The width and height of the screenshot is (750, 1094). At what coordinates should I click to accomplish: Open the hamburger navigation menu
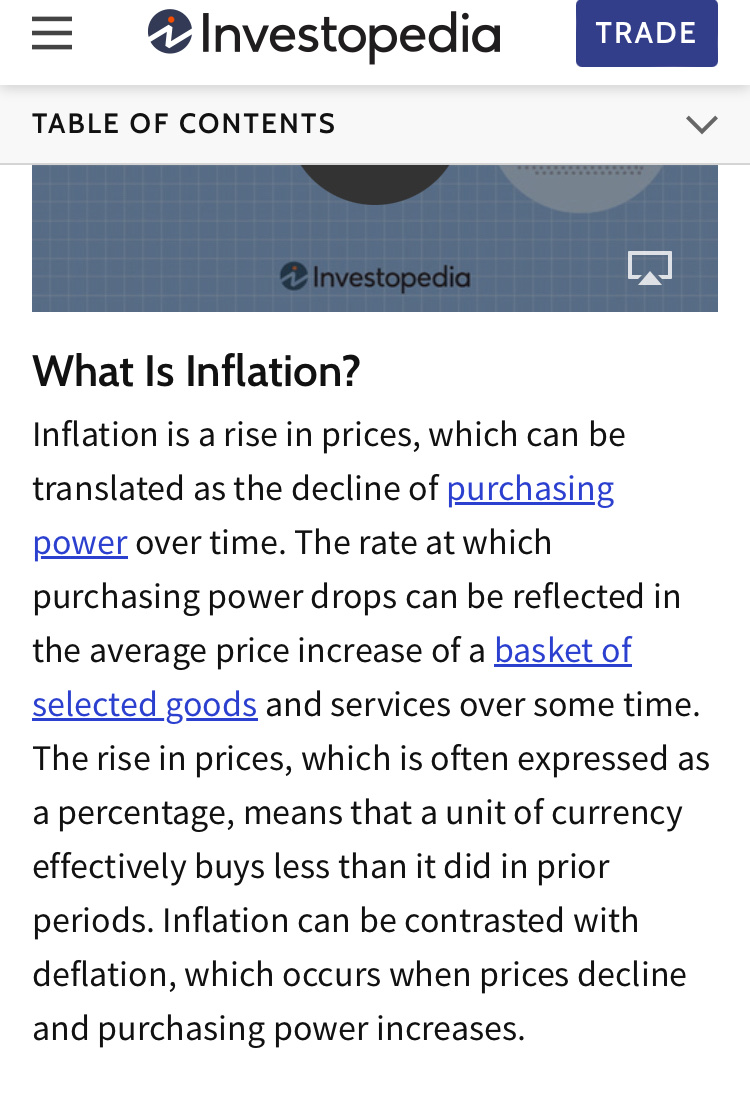[x=52, y=33]
